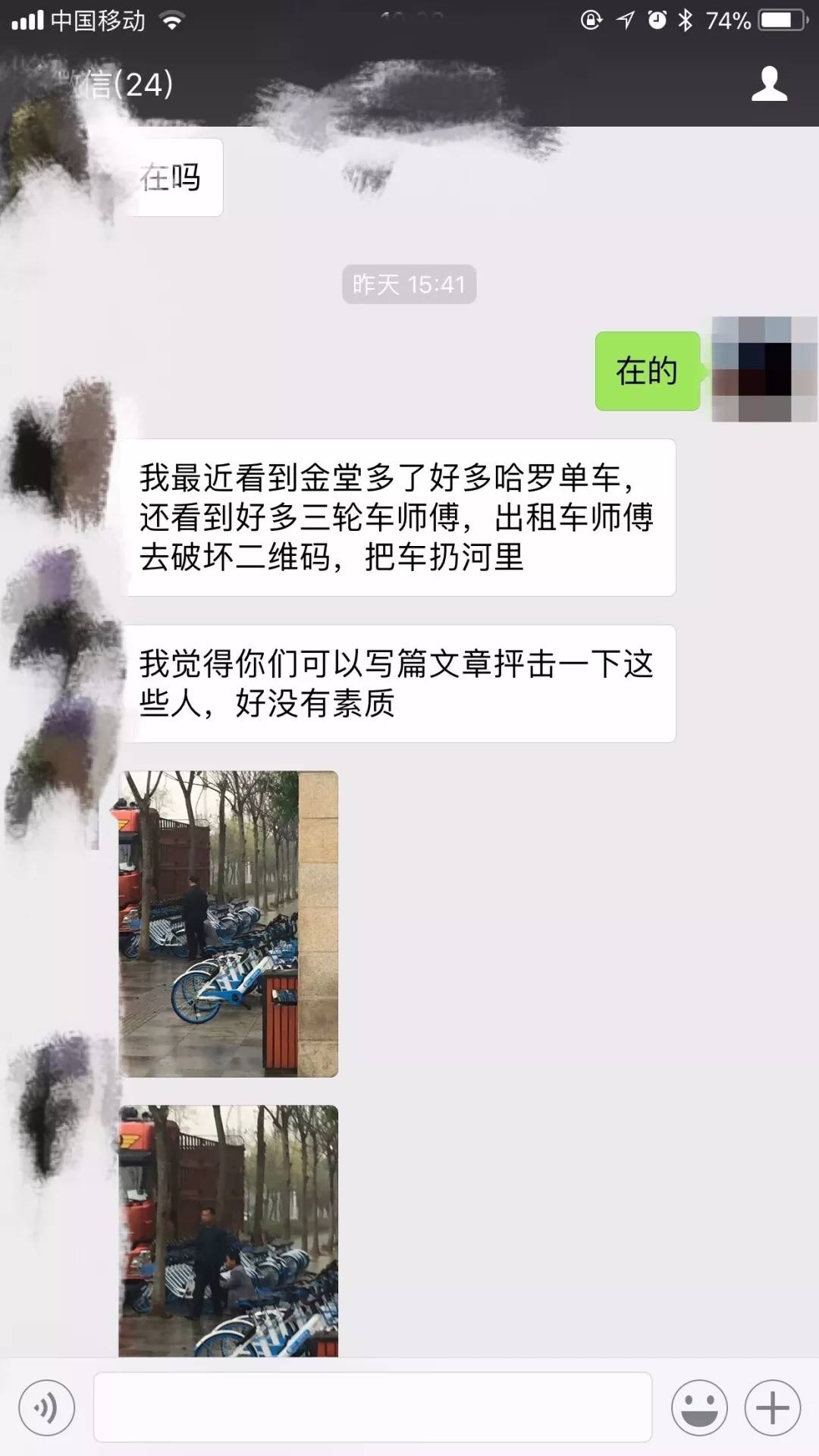
Task: Focus the message text field
Action: 372,1407
